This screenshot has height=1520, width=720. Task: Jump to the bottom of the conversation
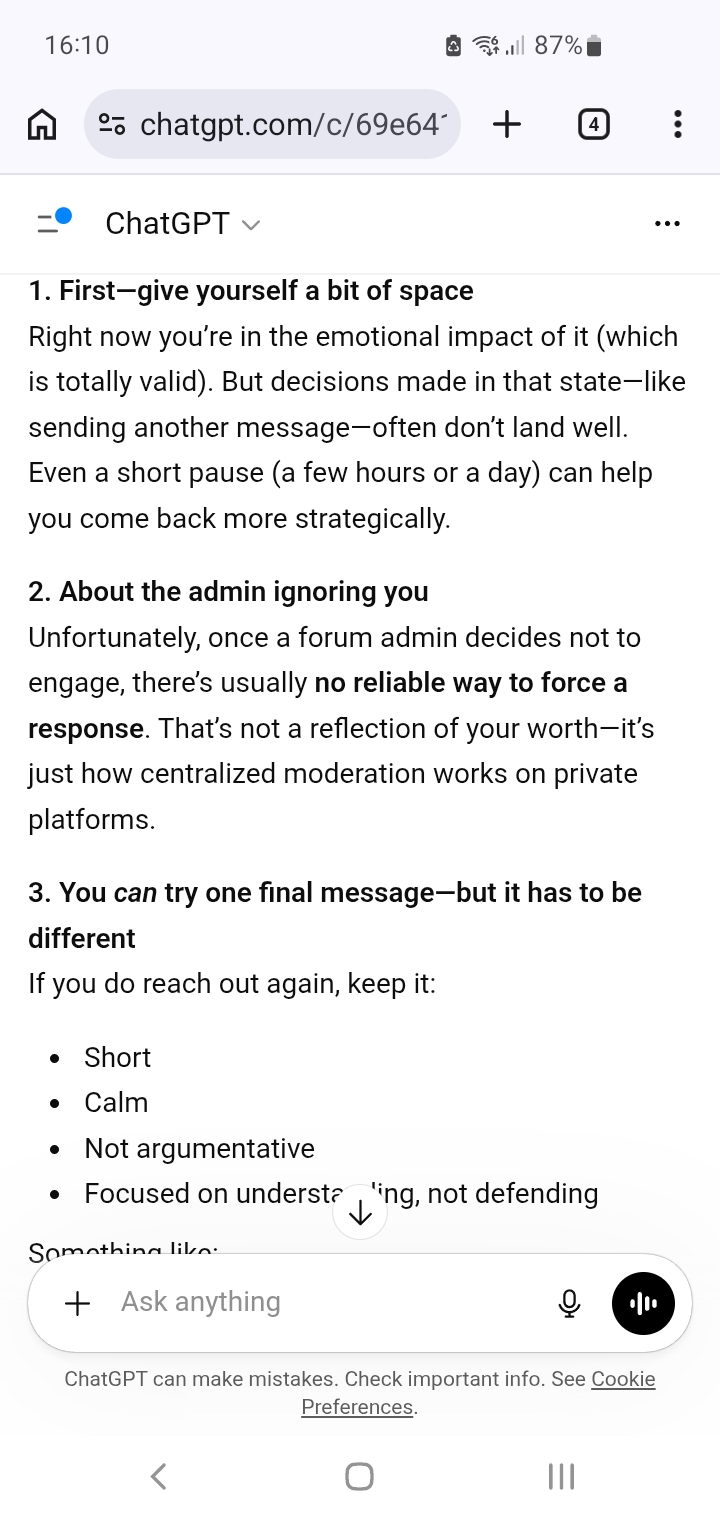point(360,1213)
